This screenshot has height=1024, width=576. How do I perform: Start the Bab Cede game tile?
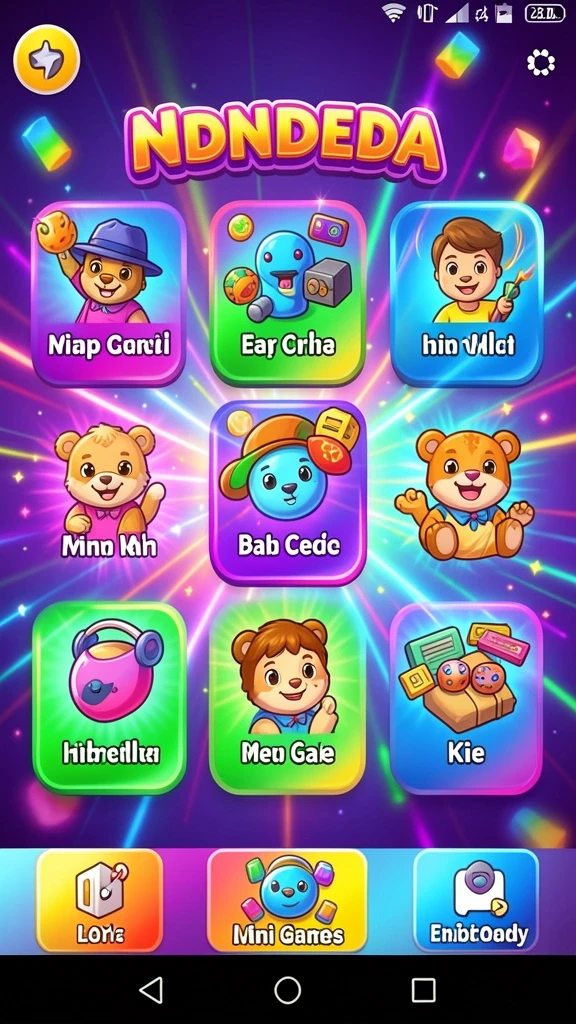click(x=288, y=493)
